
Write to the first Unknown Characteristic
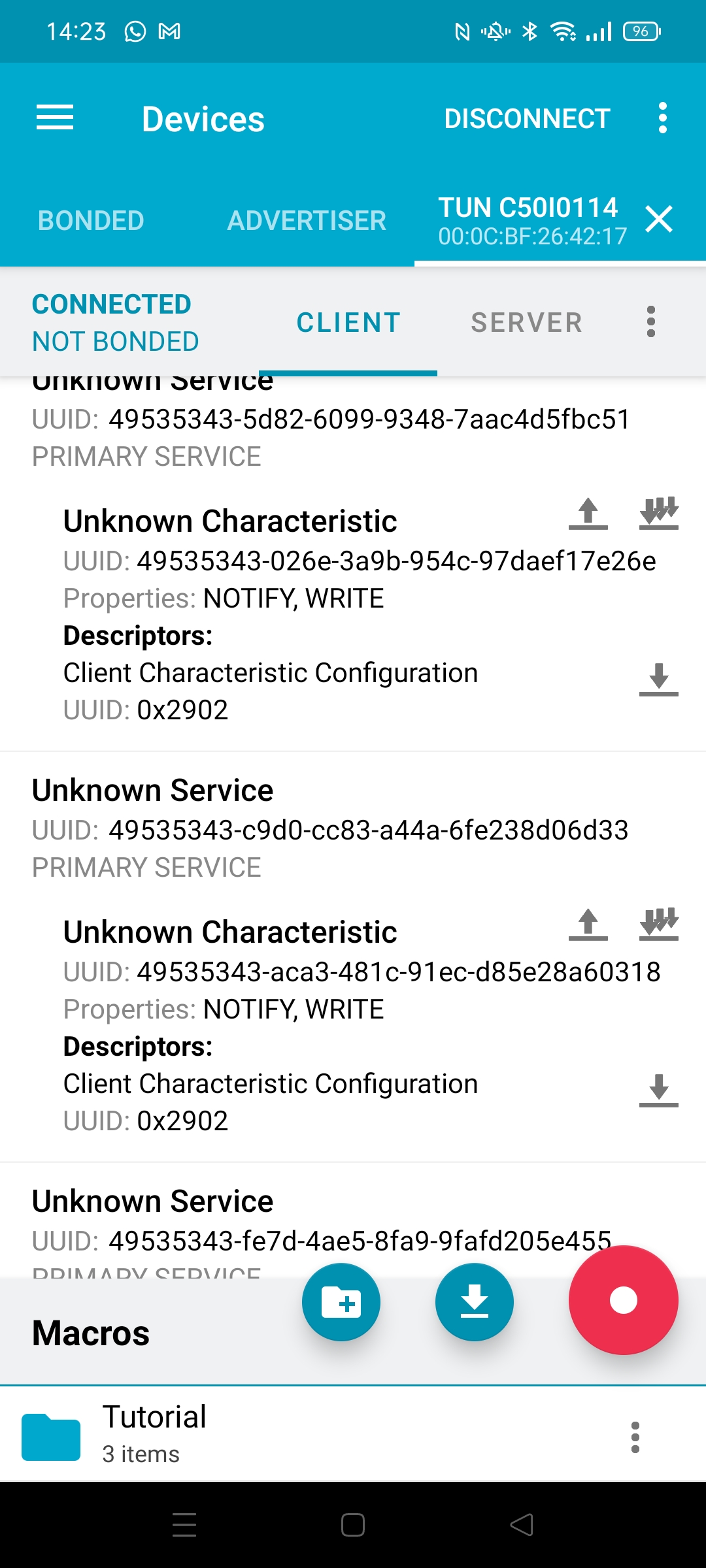[588, 515]
